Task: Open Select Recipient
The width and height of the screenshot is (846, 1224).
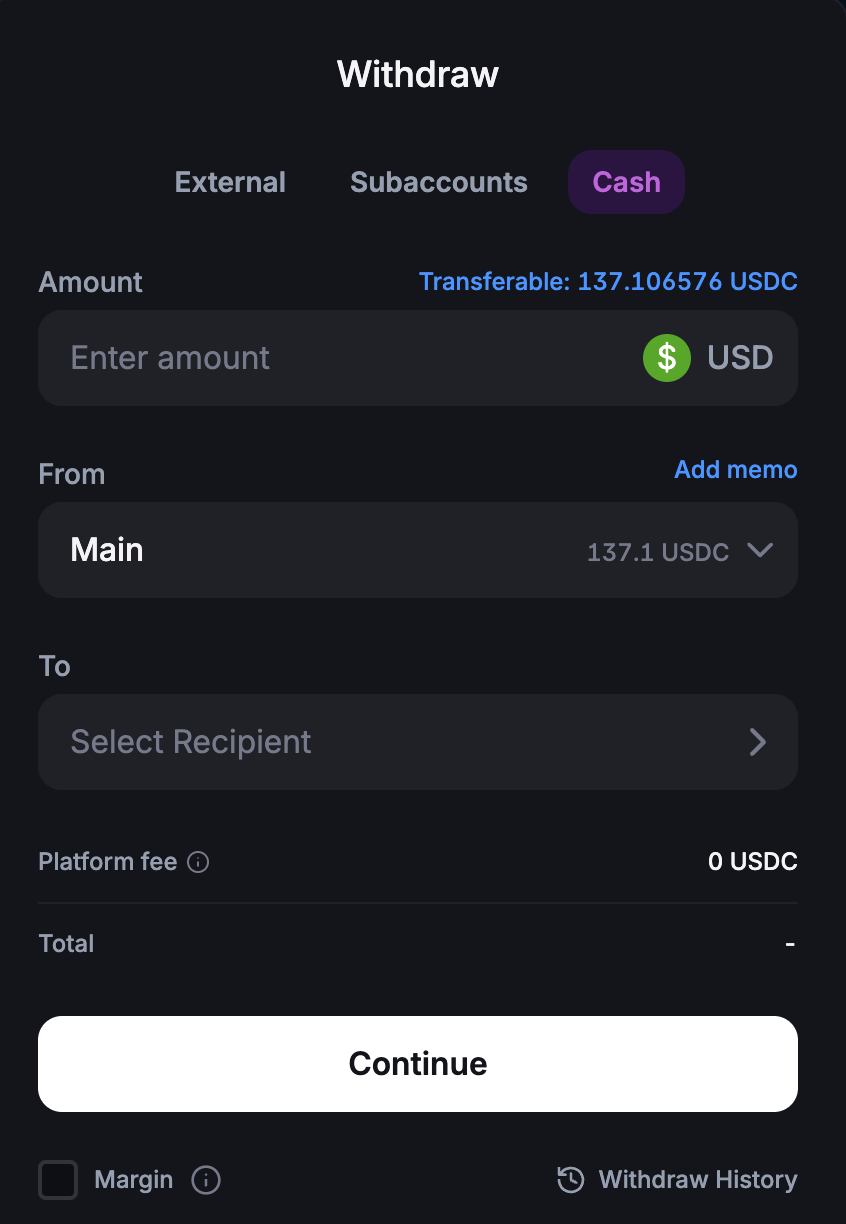Action: tap(418, 742)
